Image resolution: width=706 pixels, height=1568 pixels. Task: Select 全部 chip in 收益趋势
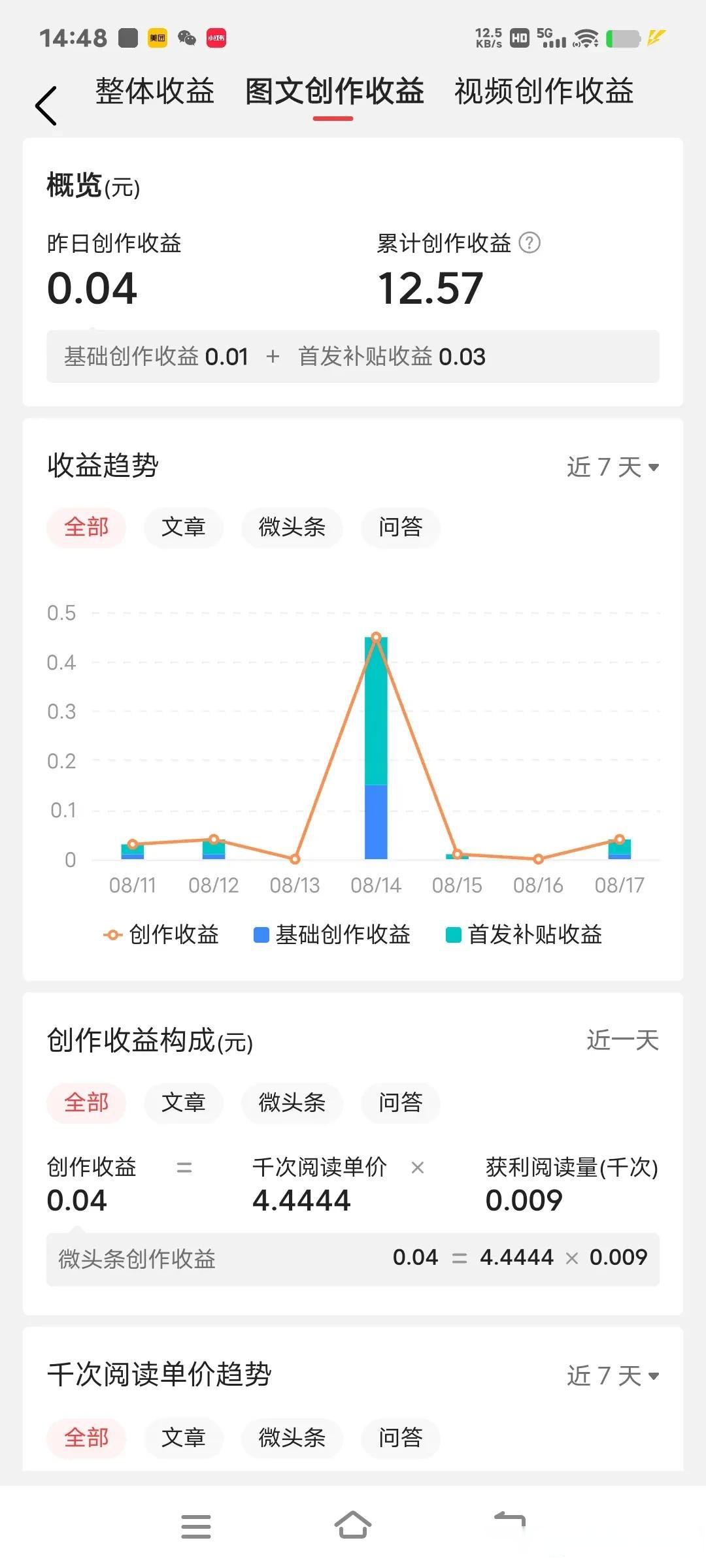point(86,527)
